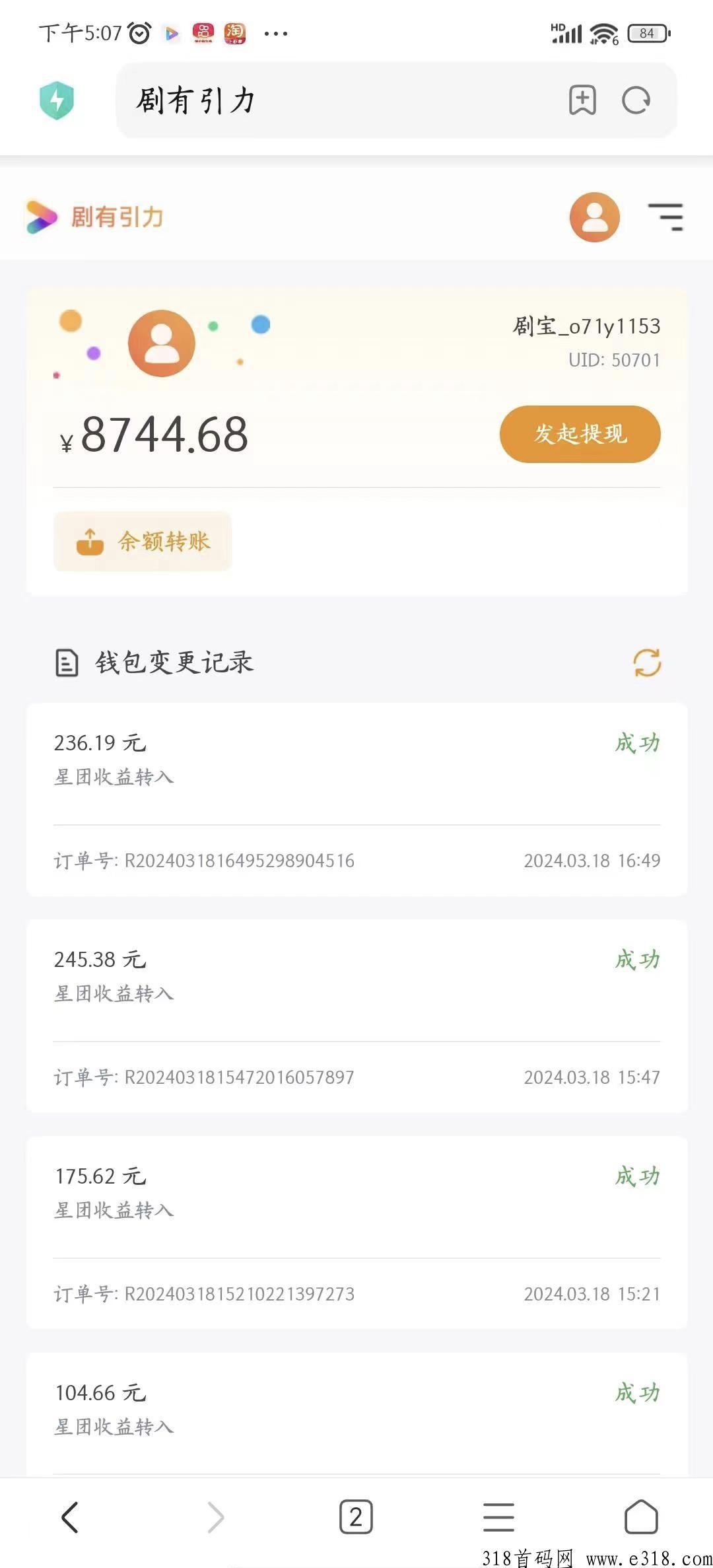The image size is (713, 1568).
Task: Add this page to bookmarks
Action: [x=582, y=100]
